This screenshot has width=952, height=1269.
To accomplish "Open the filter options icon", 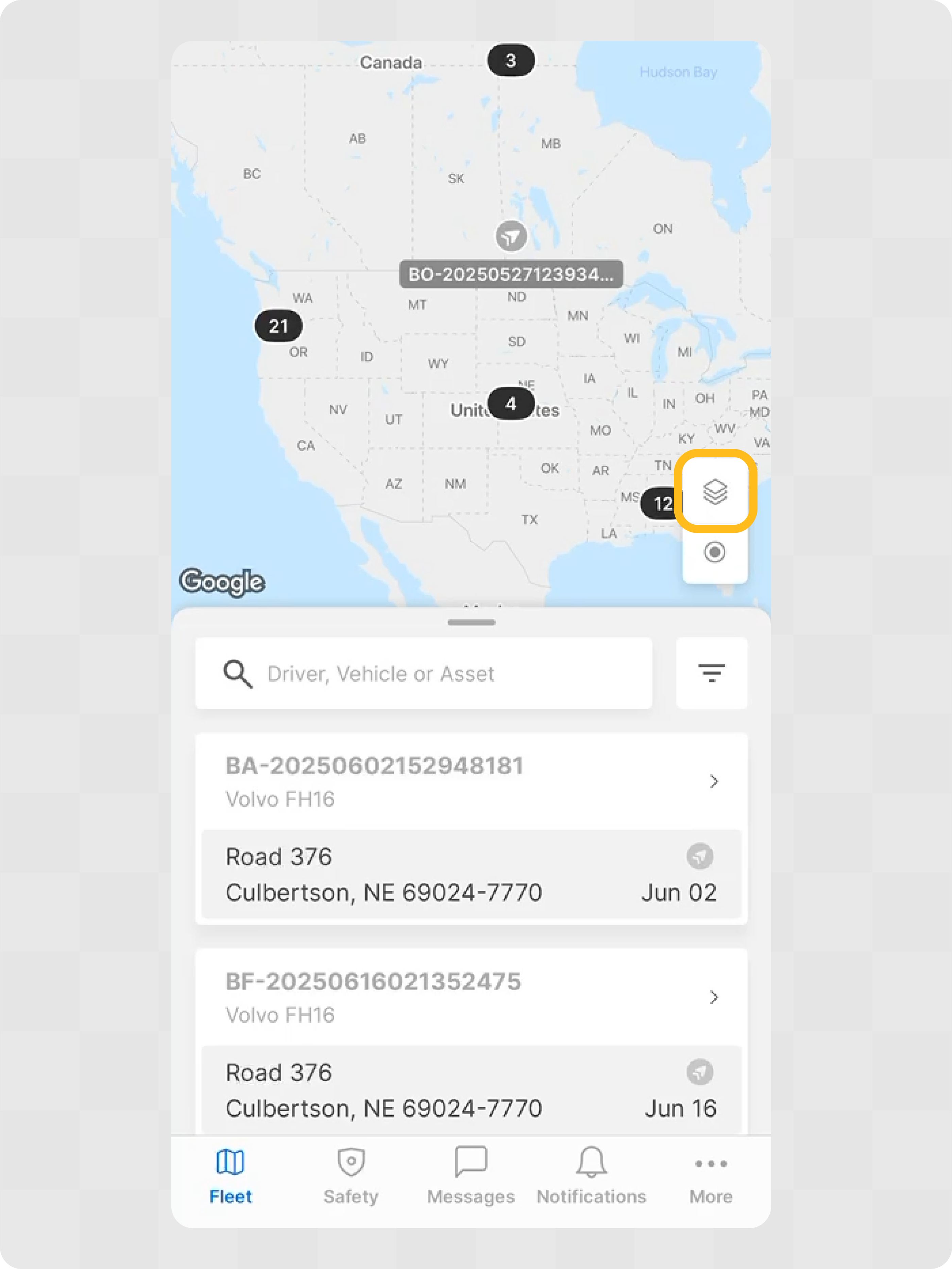I will pyautogui.click(x=711, y=673).
